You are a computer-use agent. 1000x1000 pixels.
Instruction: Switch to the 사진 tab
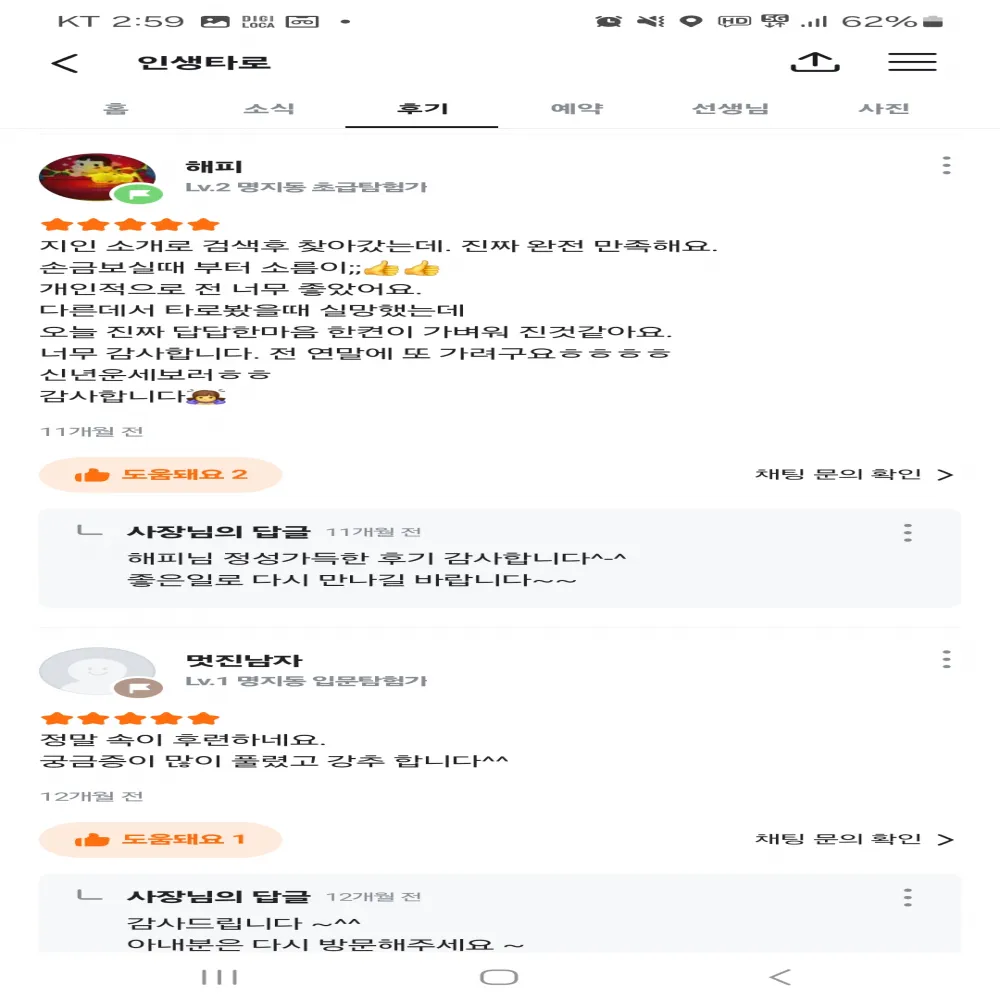point(884,108)
